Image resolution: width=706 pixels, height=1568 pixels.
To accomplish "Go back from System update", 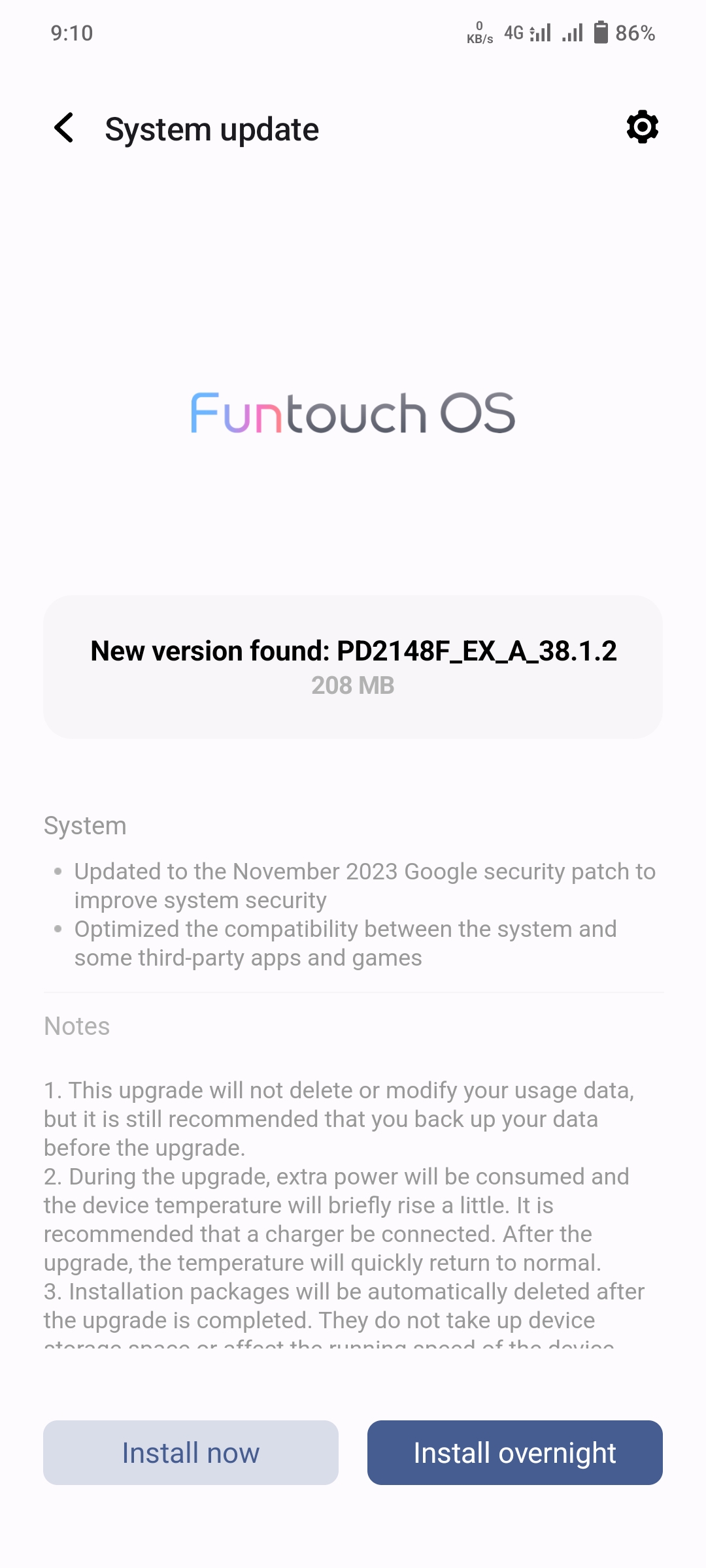I will (x=64, y=128).
